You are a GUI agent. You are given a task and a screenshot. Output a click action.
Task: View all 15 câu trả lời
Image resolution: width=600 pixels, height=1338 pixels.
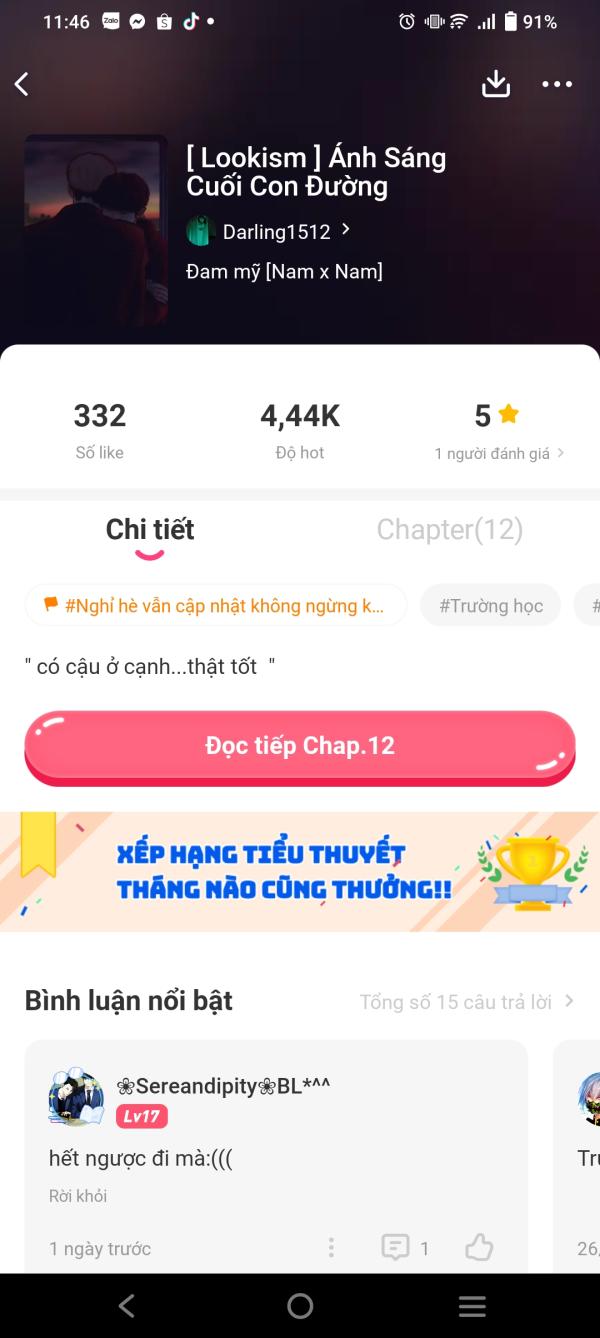466,1002
